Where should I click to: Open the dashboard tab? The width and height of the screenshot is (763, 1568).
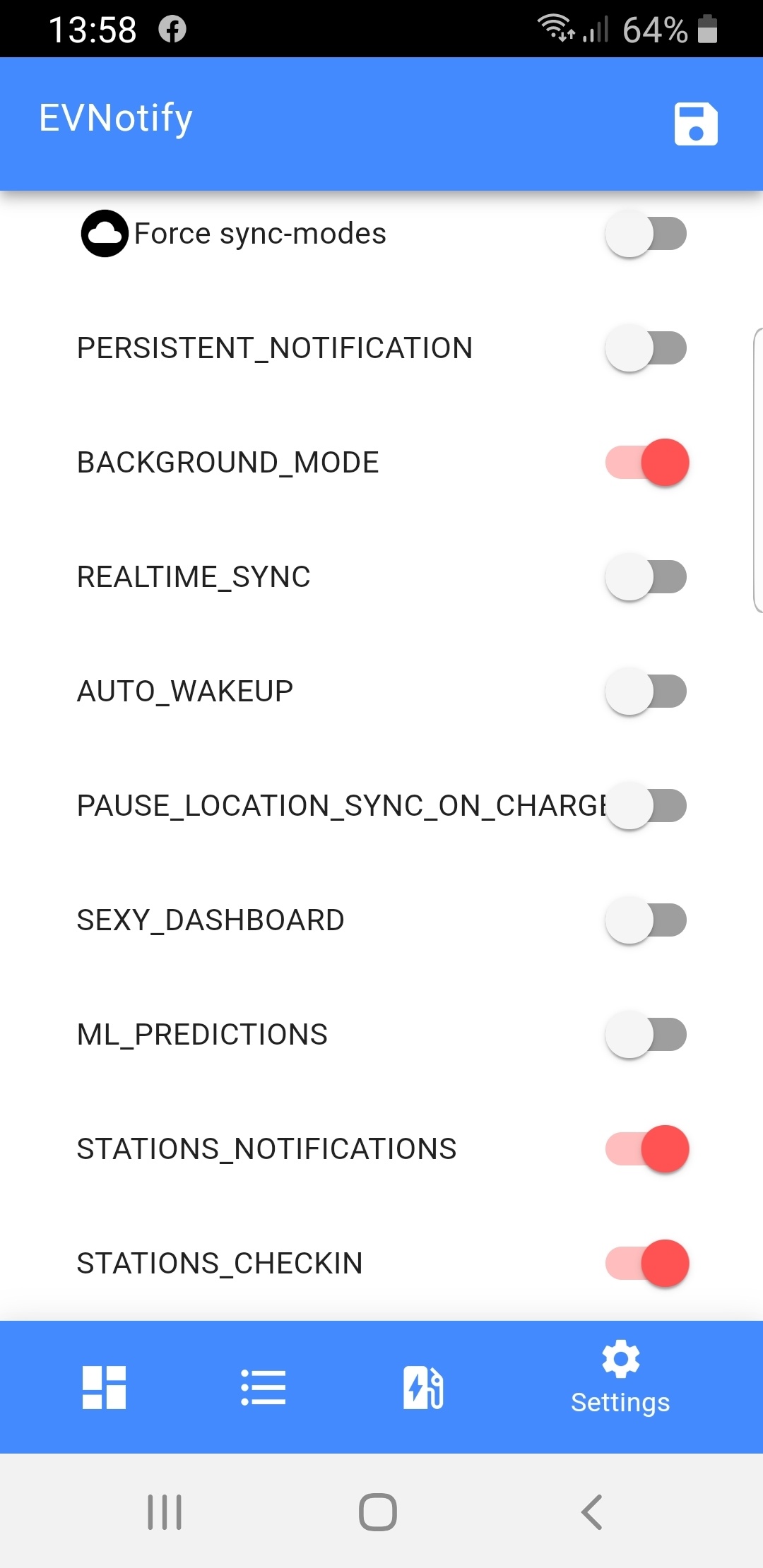[105, 1387]
